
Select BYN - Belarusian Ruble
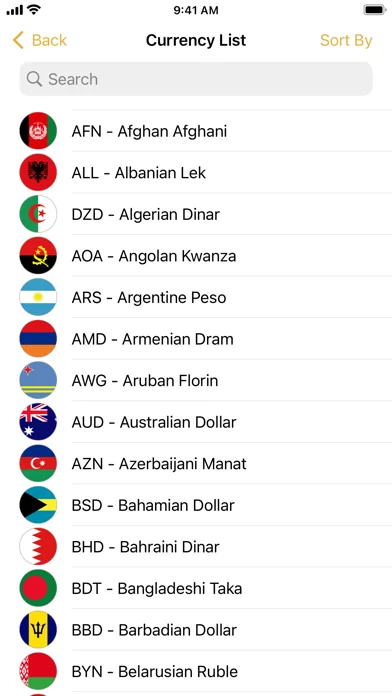point(196,672)
